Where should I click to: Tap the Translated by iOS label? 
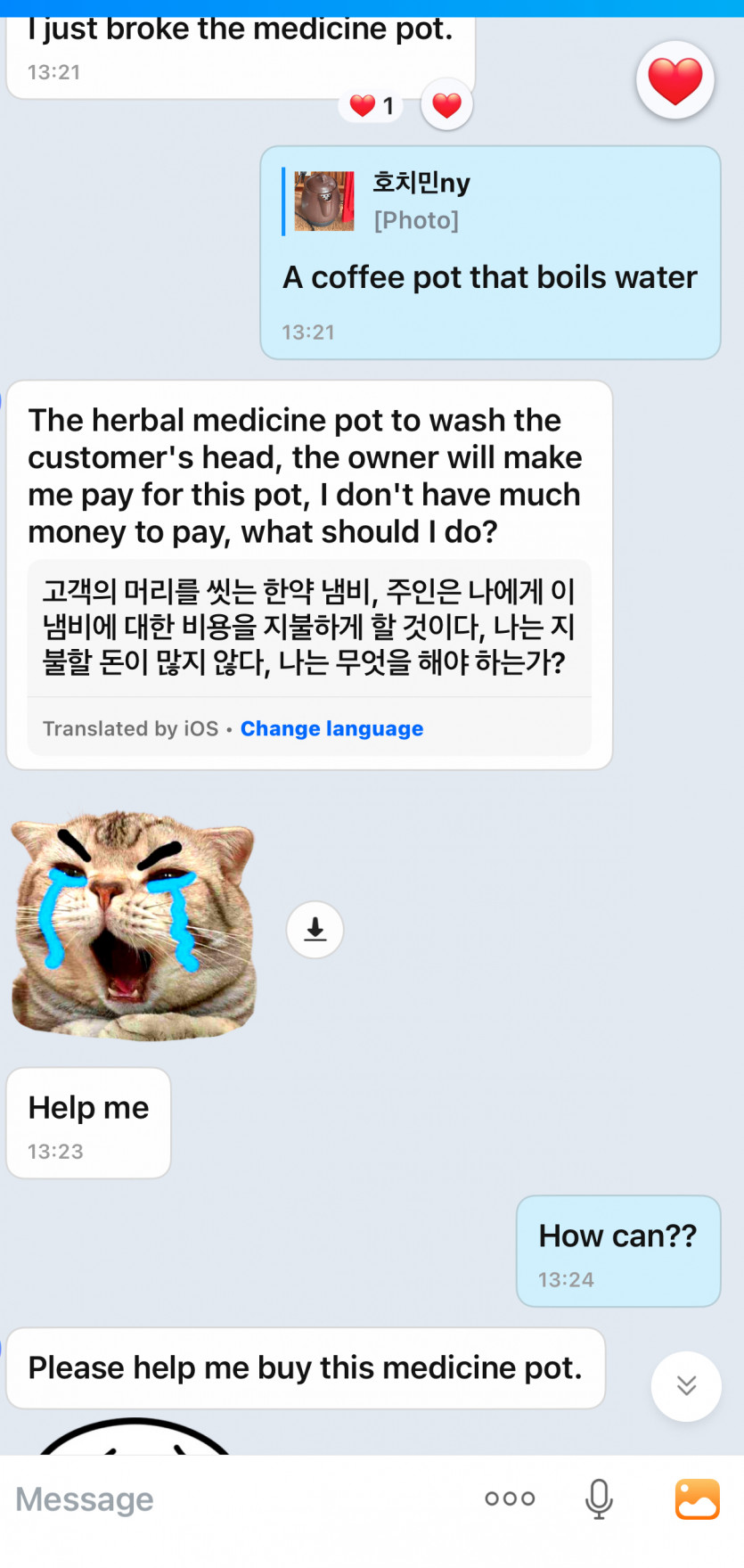click(130, 728)
